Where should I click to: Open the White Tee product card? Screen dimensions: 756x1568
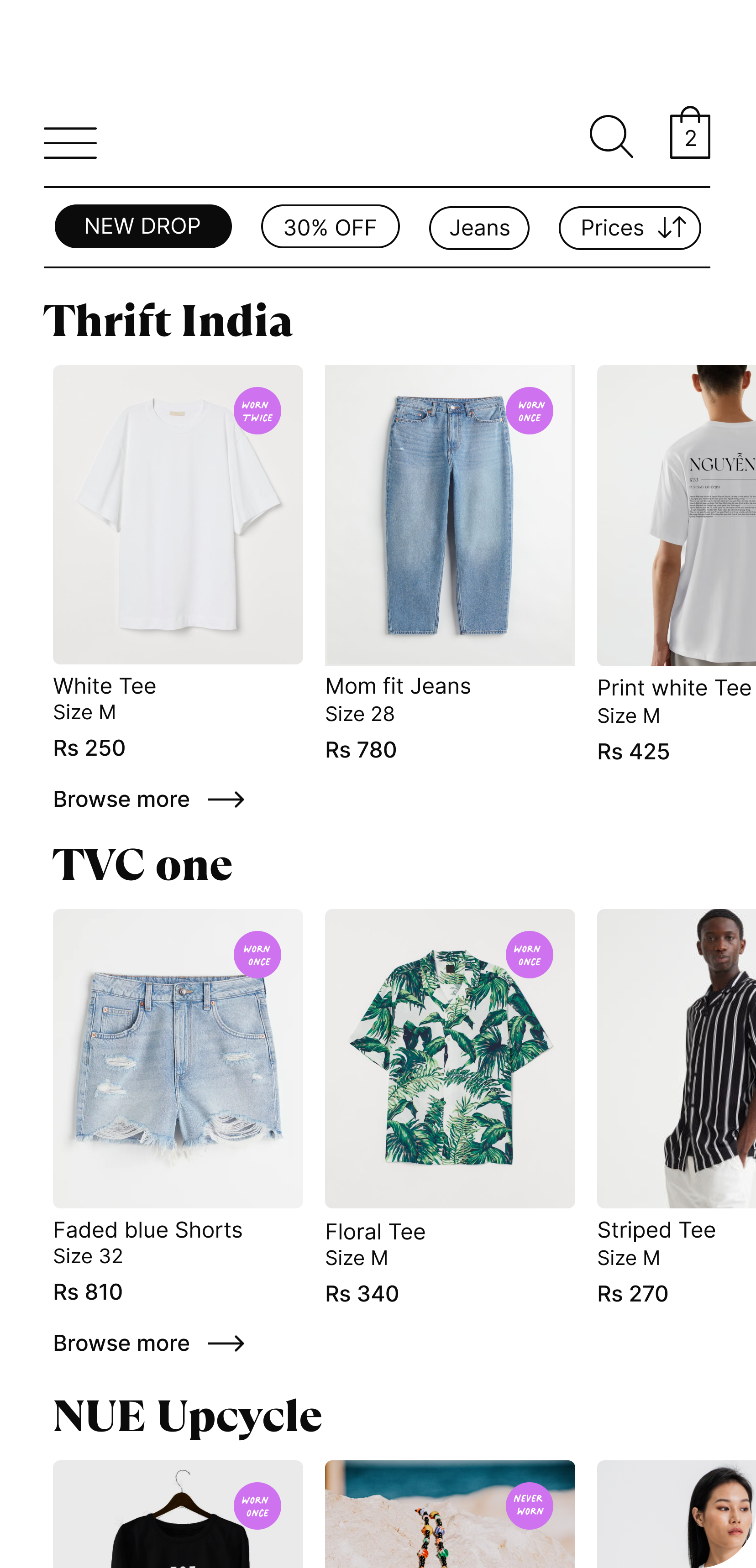point(178,515)
